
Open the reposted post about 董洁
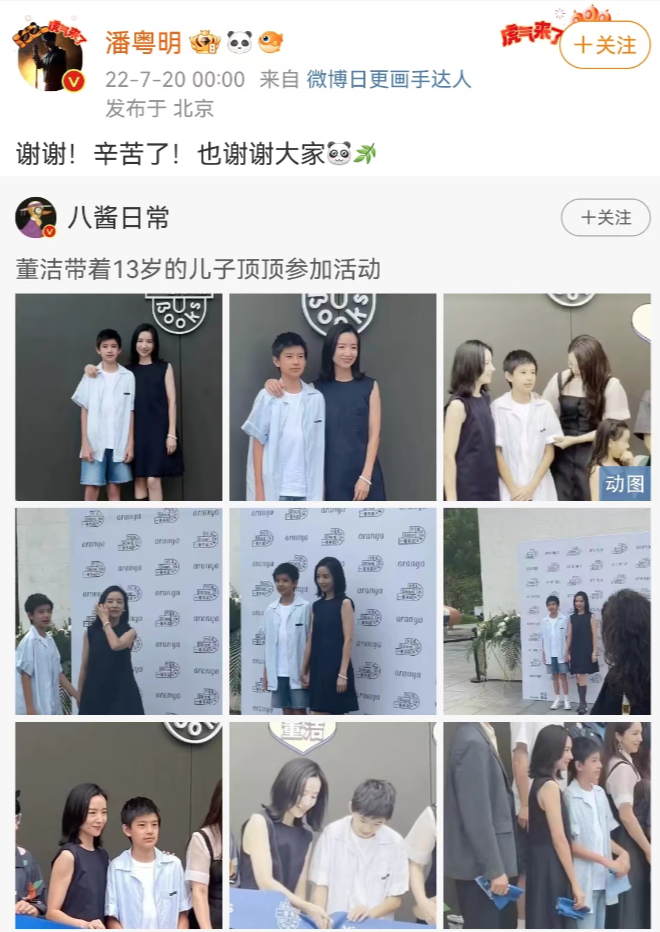(x=198, y=268)
